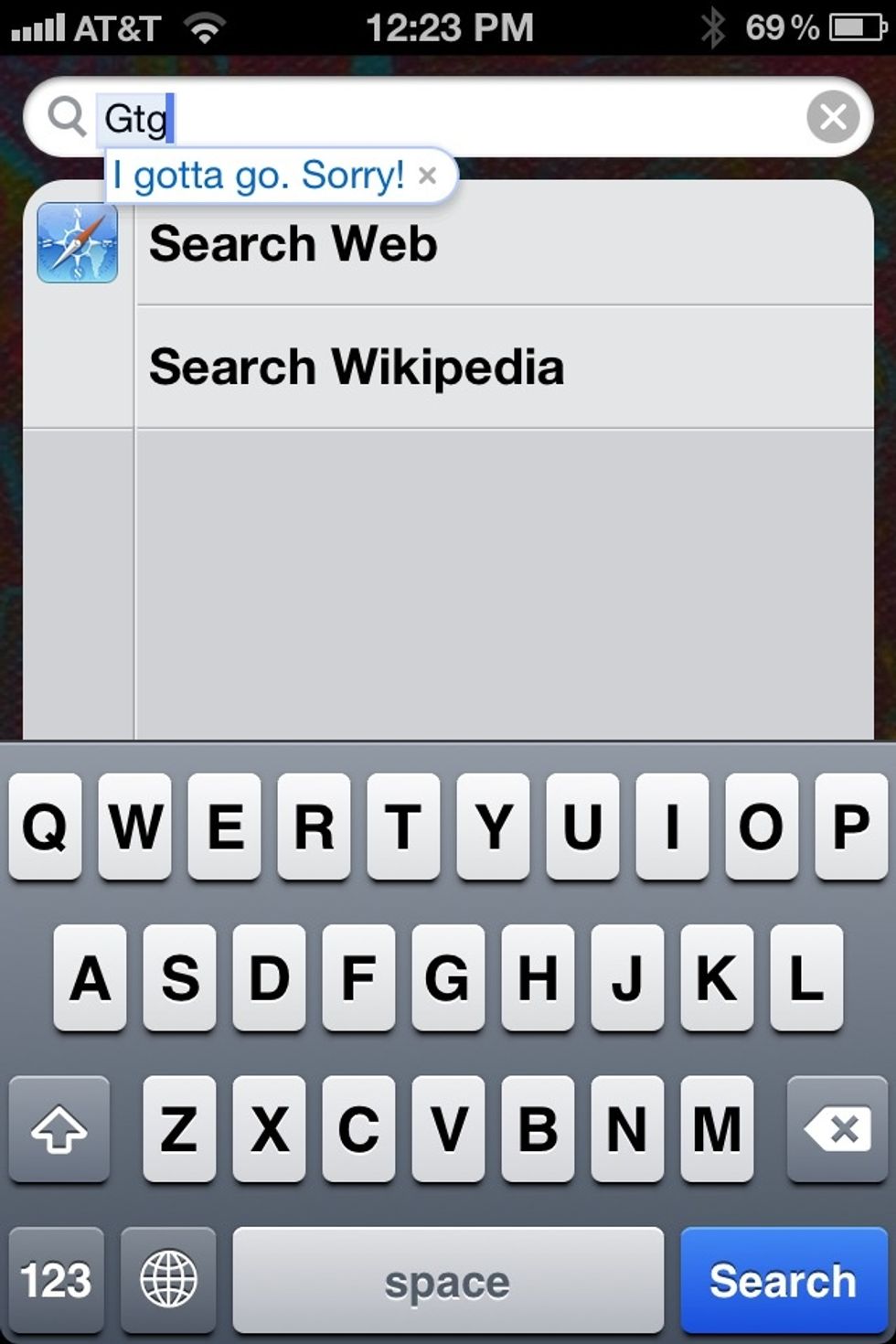Dismiss the 'I gotta go. Sorry!' suggestion

(x=427, y=176)
